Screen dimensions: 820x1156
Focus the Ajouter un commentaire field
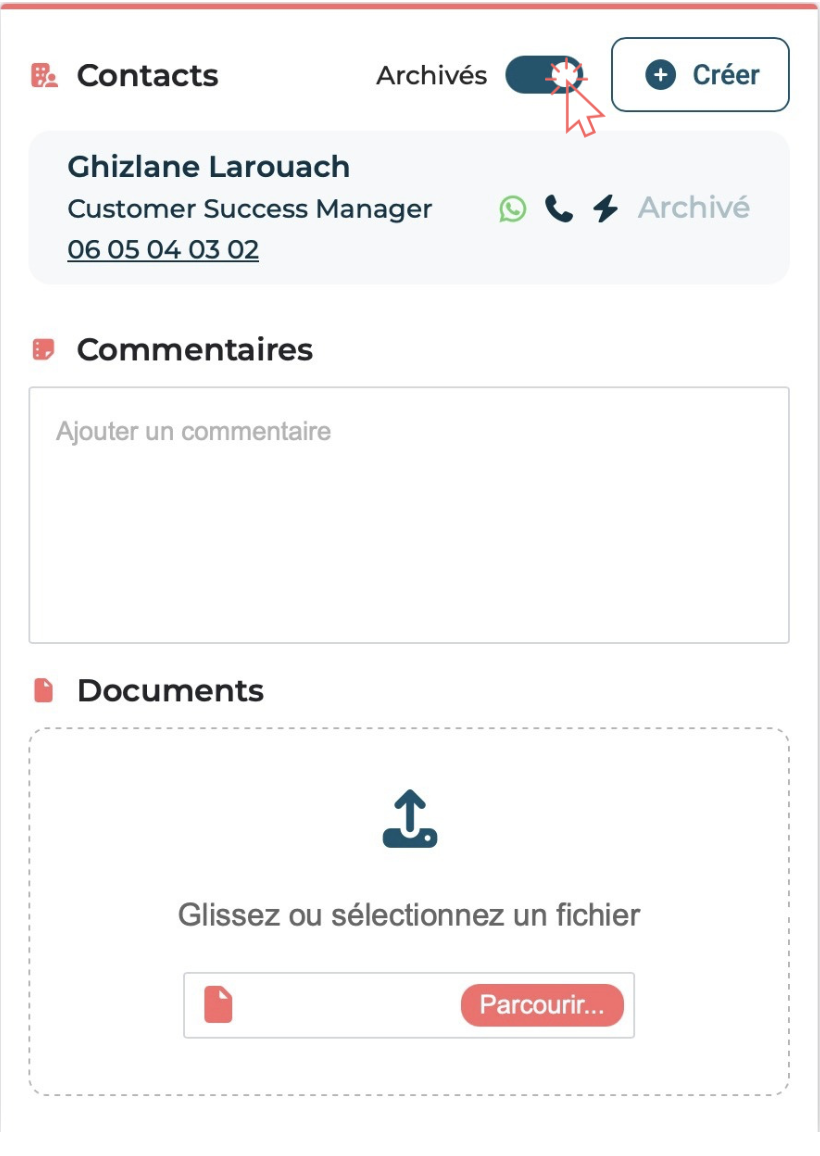click(408, 514)
